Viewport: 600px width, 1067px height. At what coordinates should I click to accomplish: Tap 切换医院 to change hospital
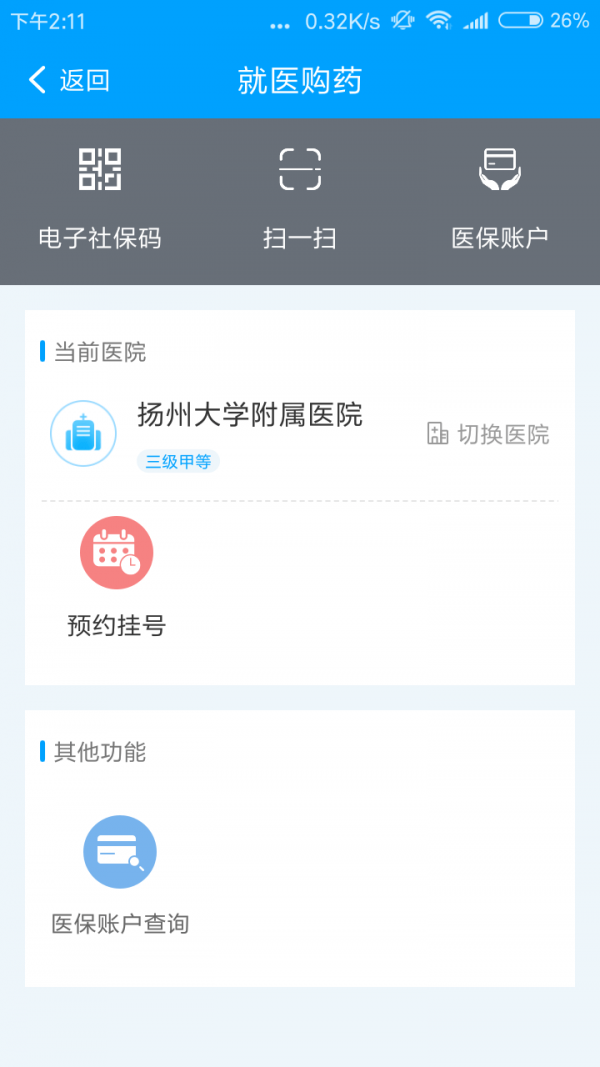488,434
